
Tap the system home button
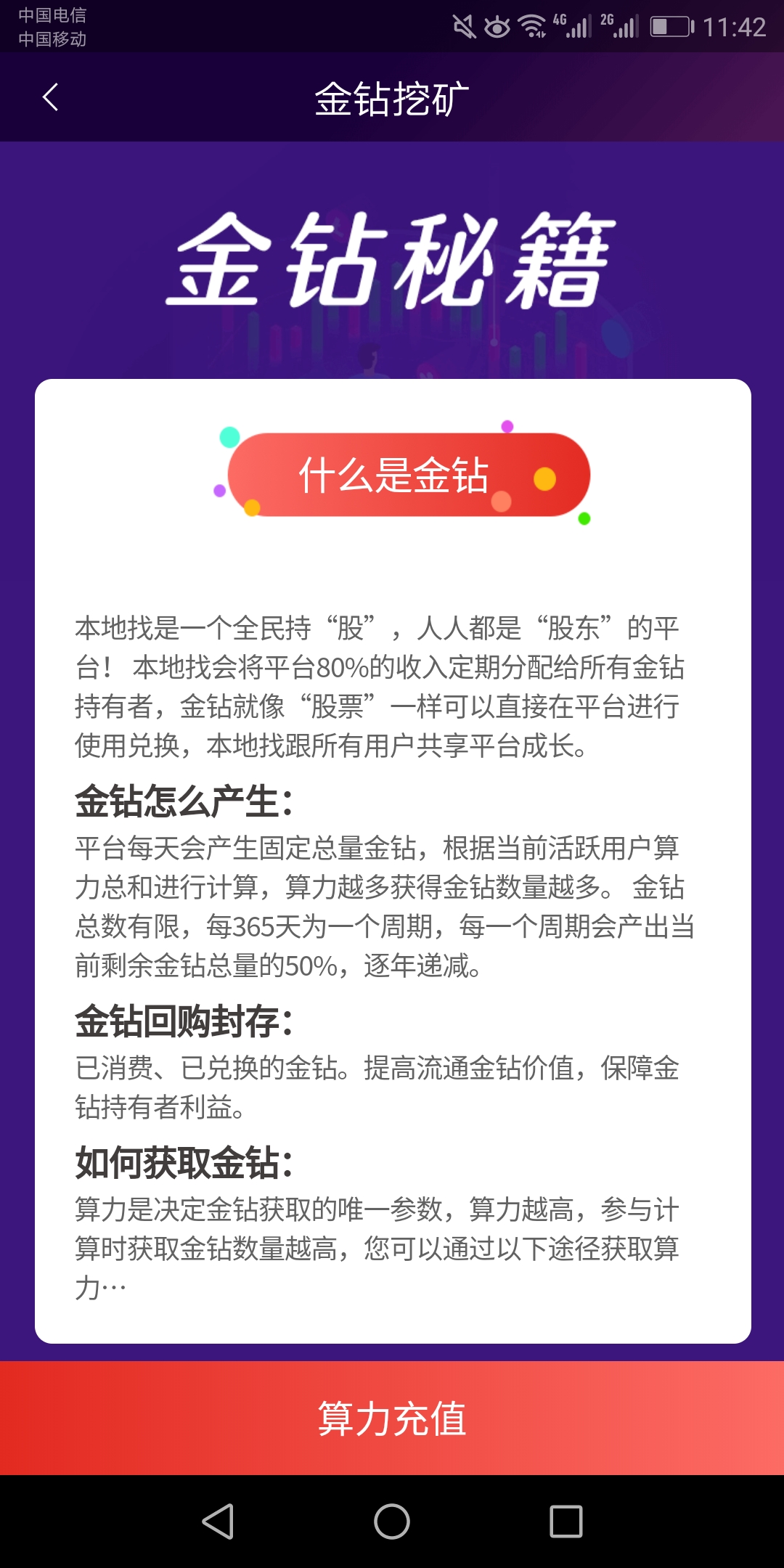pos(392,1521)
